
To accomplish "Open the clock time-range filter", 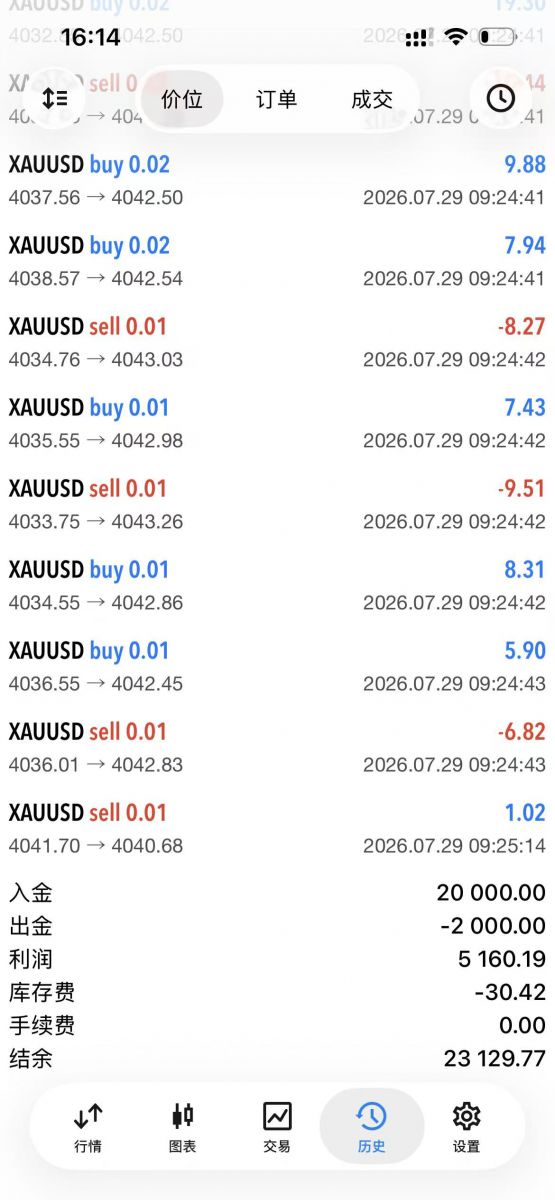I will click(500, 98).
